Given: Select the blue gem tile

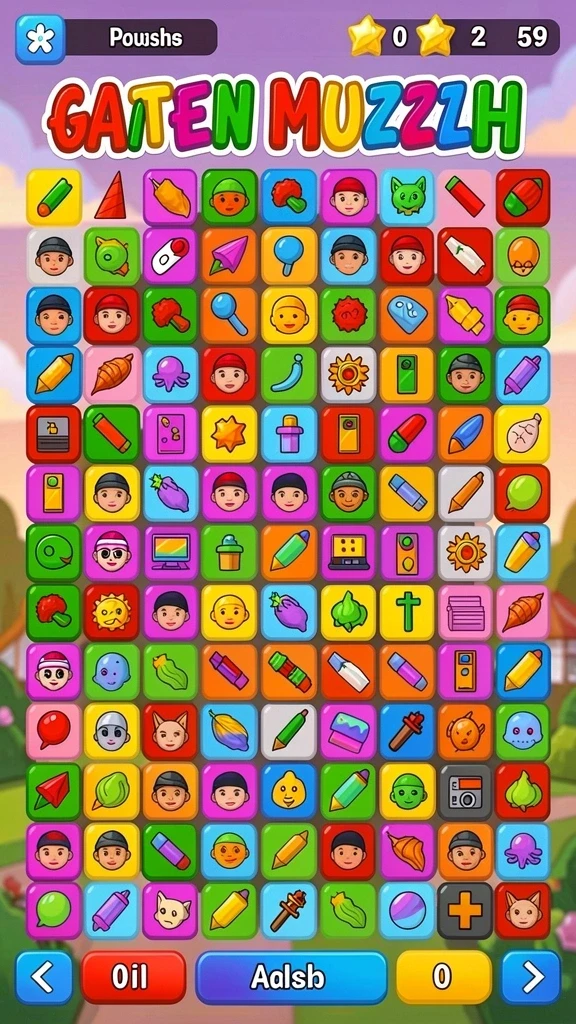Looking at the screenshot, I should click(x=407, y=315).
